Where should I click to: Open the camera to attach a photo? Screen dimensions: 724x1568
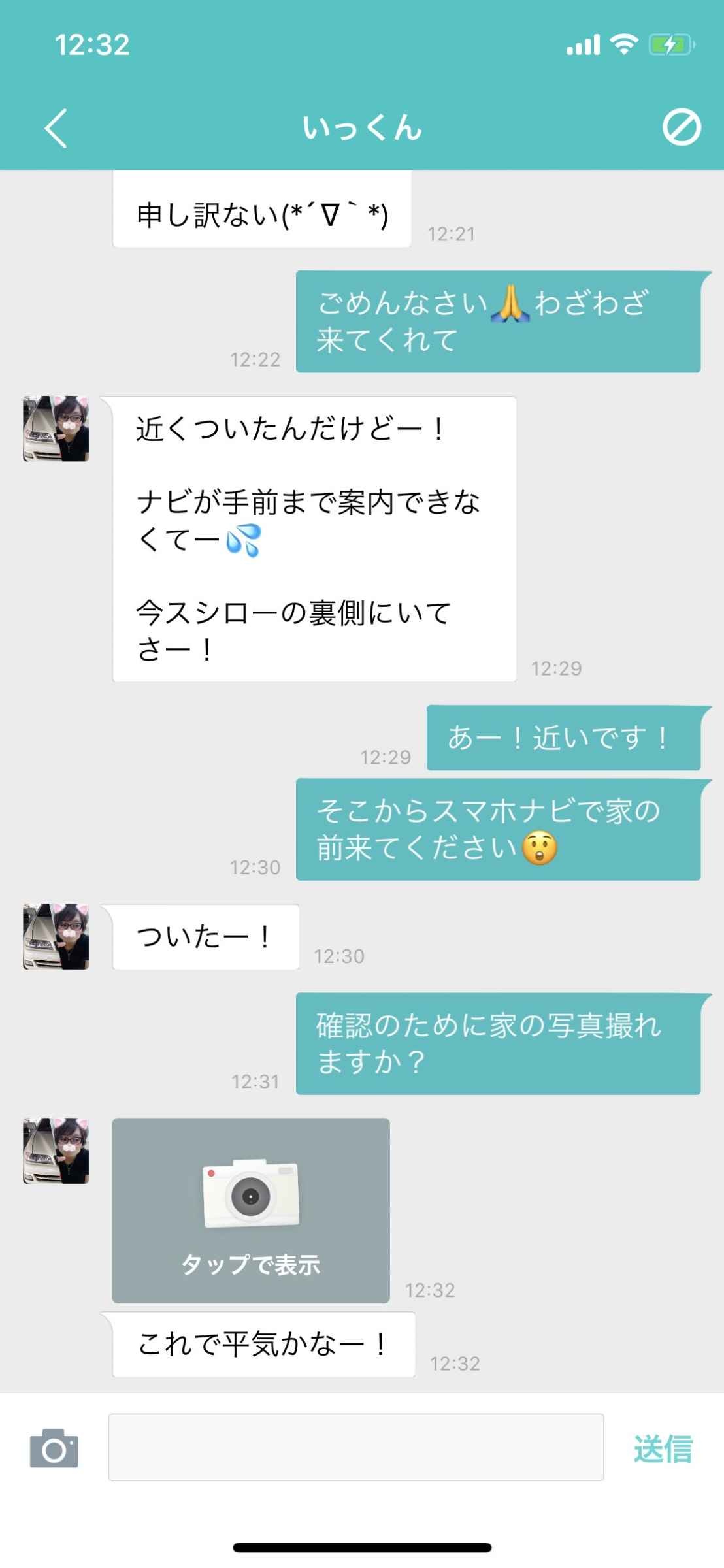[54, 1448]
